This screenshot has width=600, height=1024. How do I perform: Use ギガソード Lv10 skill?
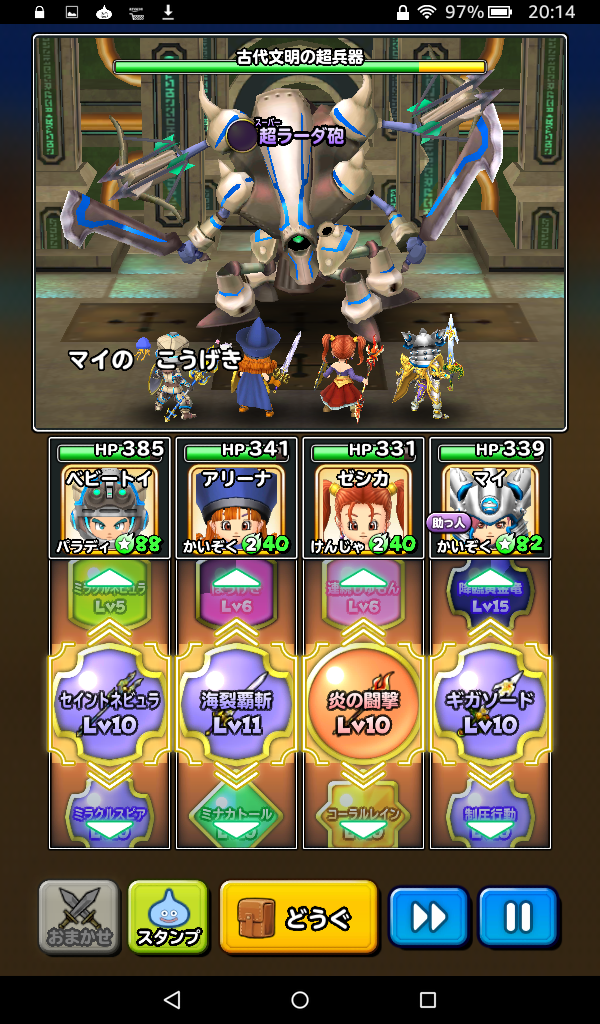(x=490, y=712)
